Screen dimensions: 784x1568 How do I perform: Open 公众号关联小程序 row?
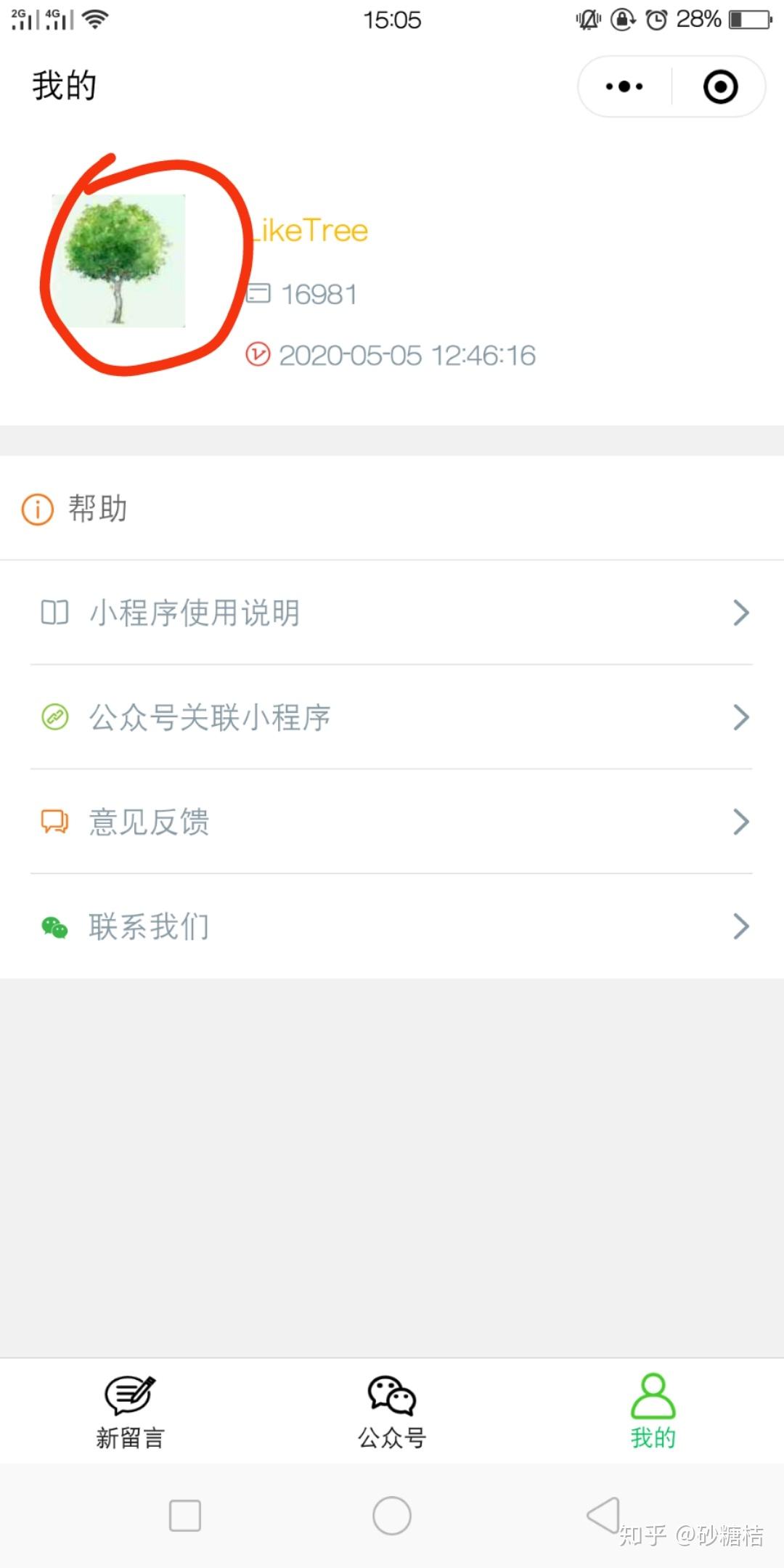click(x=392, y=717)
